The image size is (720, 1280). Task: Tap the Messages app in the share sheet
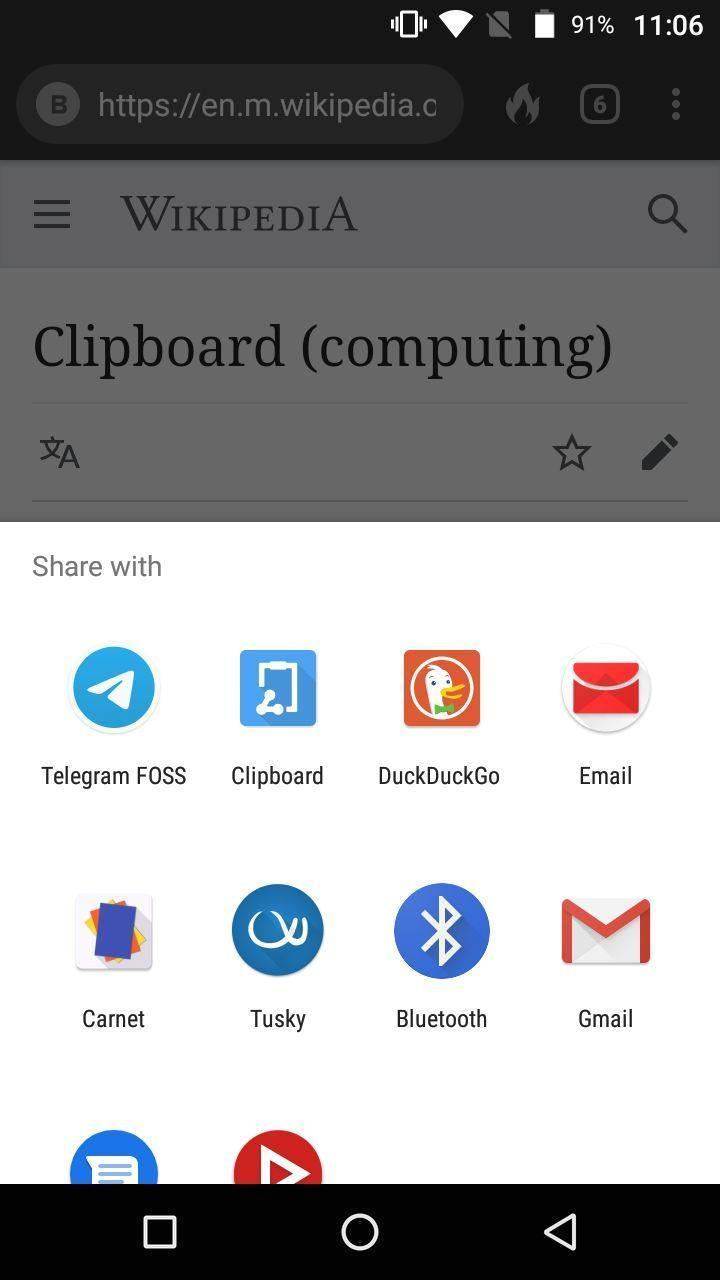coord(114,1160)
